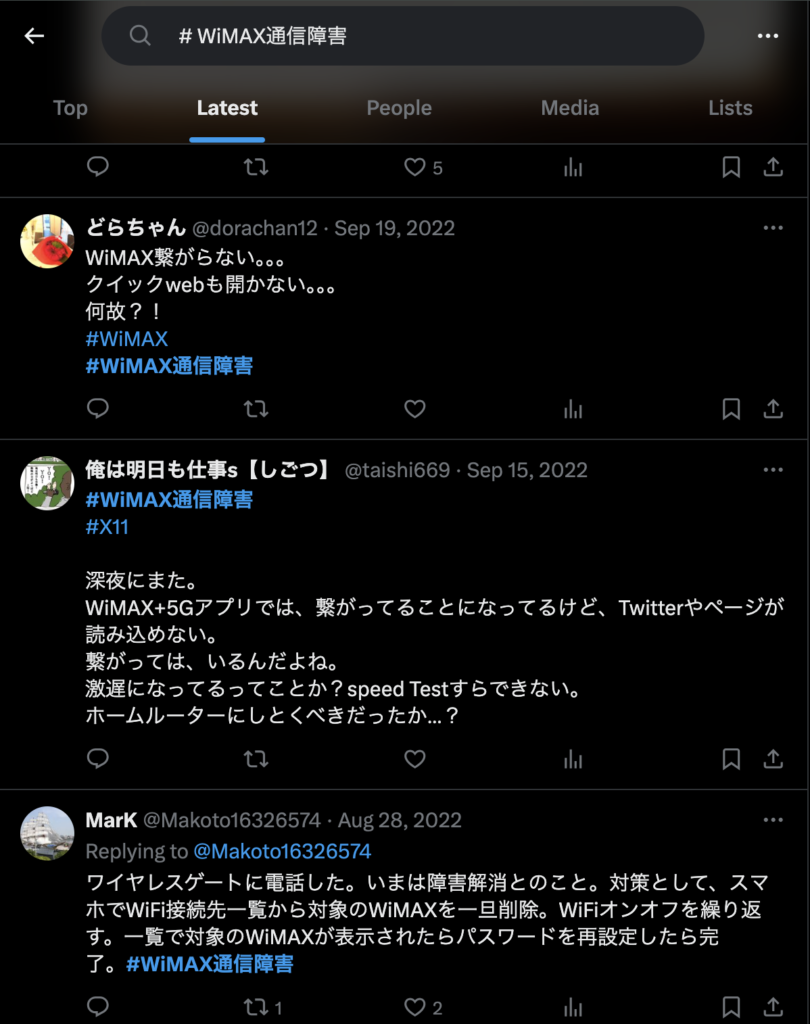Toggle the bookmark on the top tweet
810x1024 pixels.
coord(730,168)
